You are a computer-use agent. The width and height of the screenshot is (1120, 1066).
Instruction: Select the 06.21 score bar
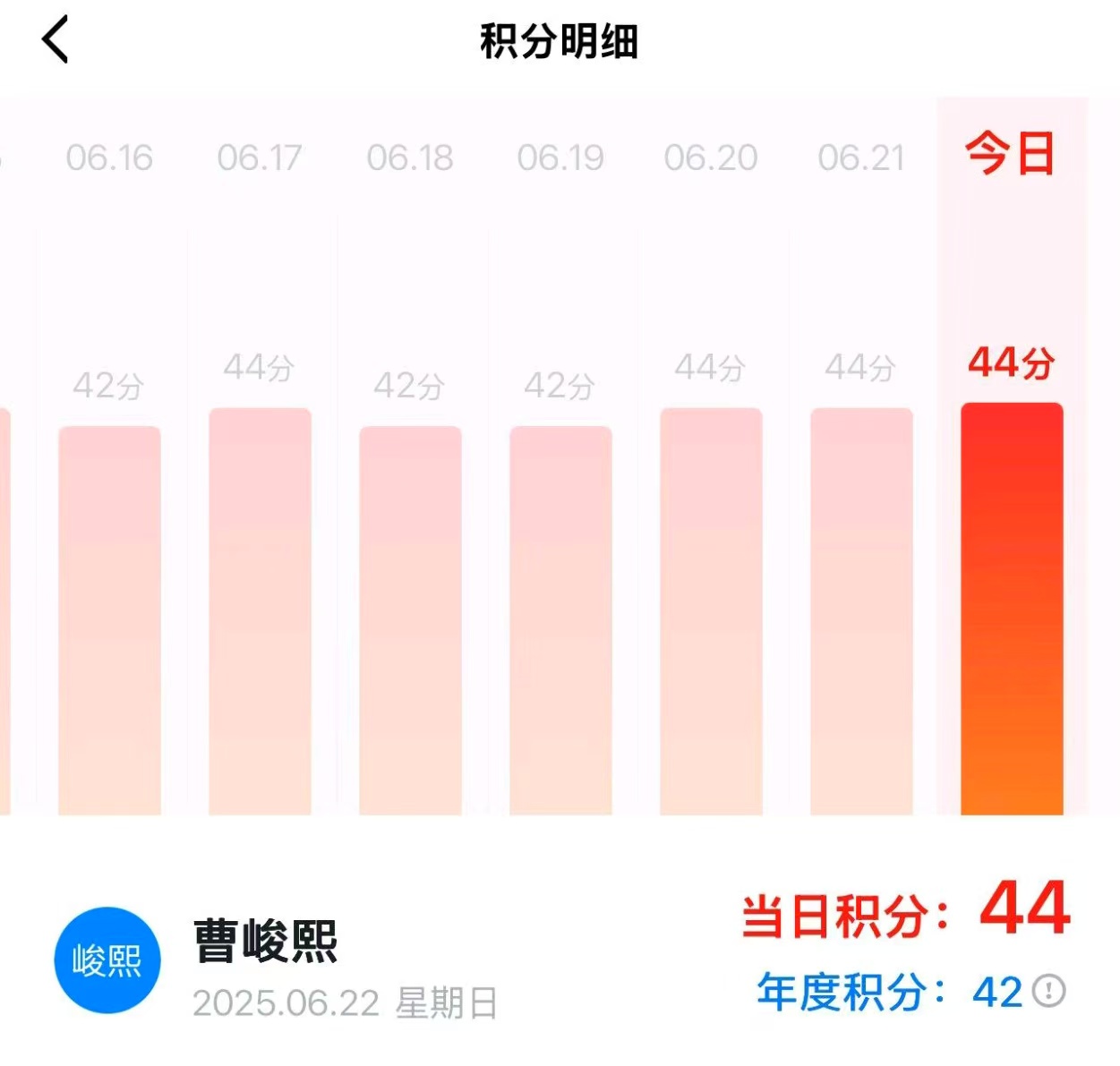[x=861, y=610]
